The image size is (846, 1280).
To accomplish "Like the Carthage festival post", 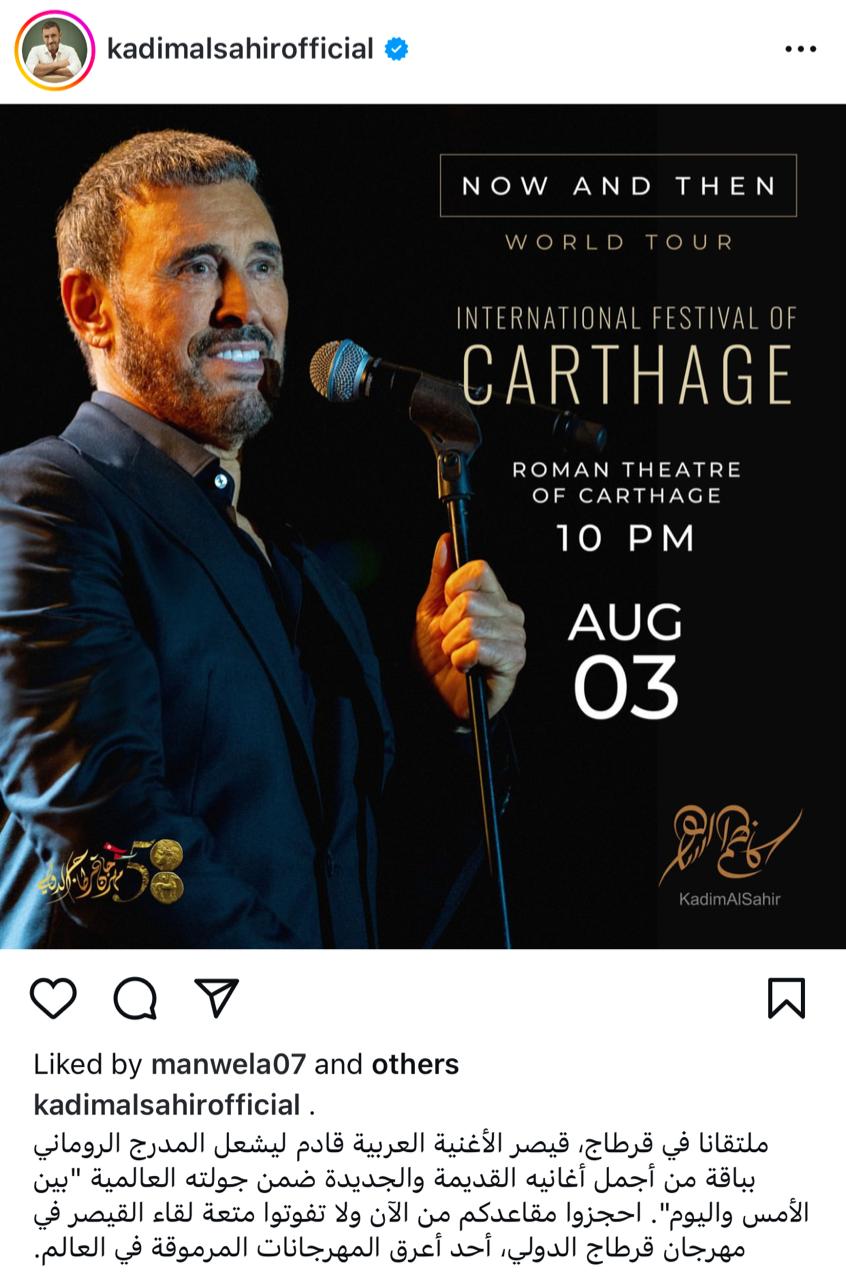I will pos(53,998).
